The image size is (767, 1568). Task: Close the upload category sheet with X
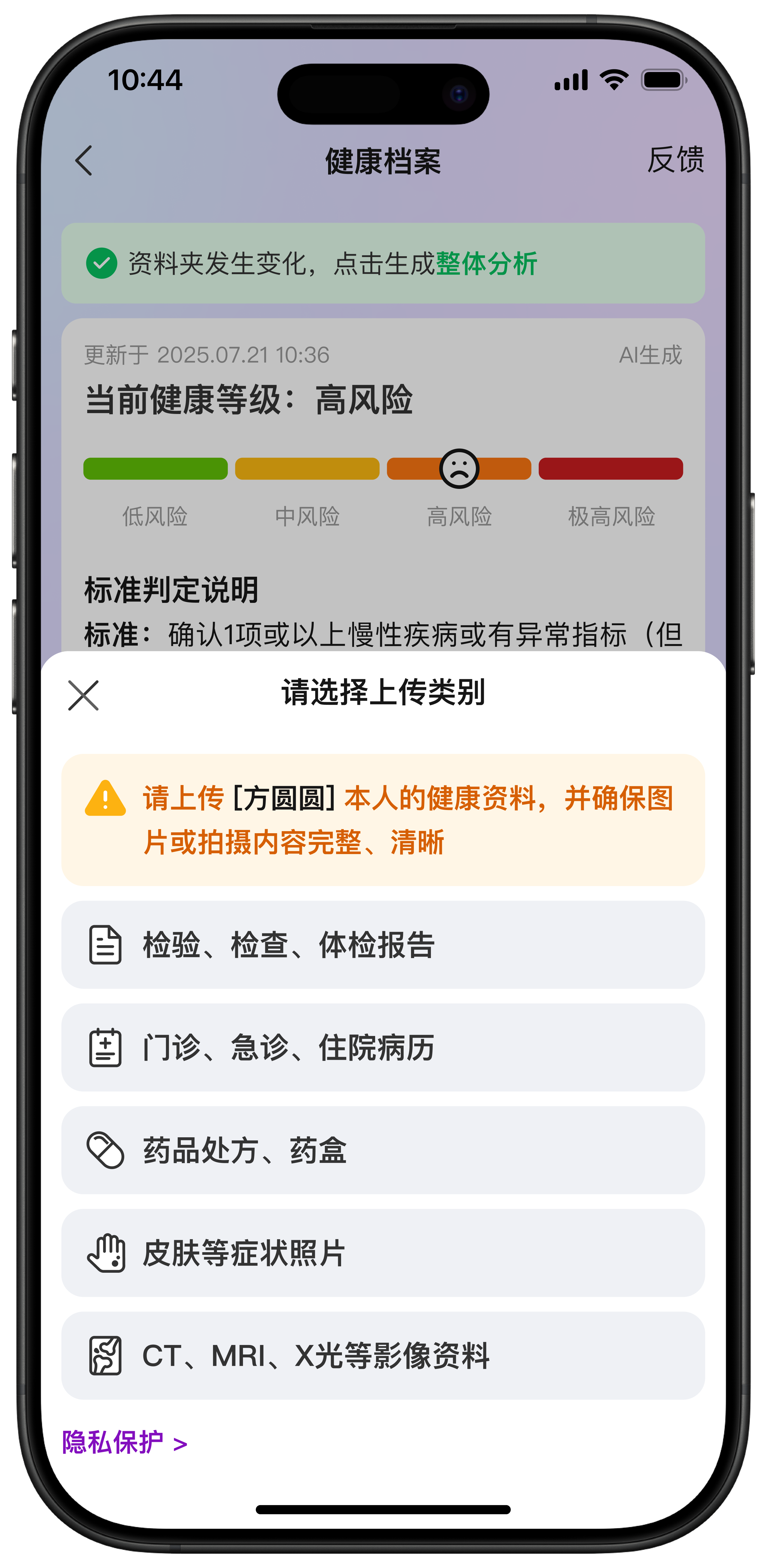[83, 696]
